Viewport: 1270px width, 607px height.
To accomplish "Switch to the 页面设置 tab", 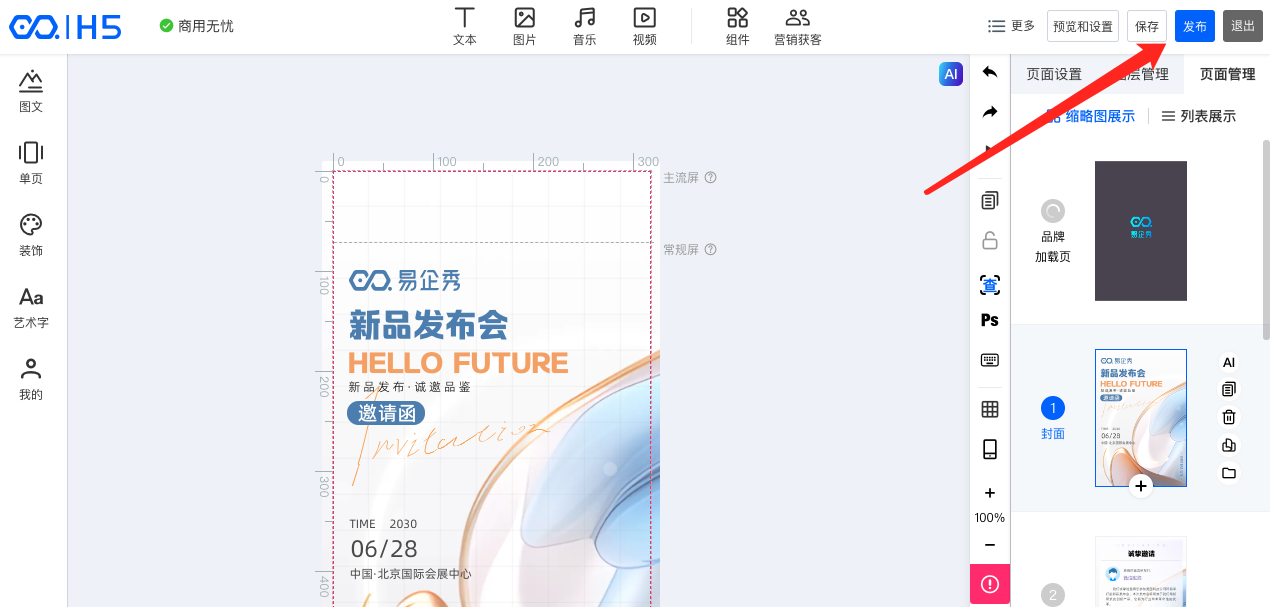I will tap(1054, 74).
